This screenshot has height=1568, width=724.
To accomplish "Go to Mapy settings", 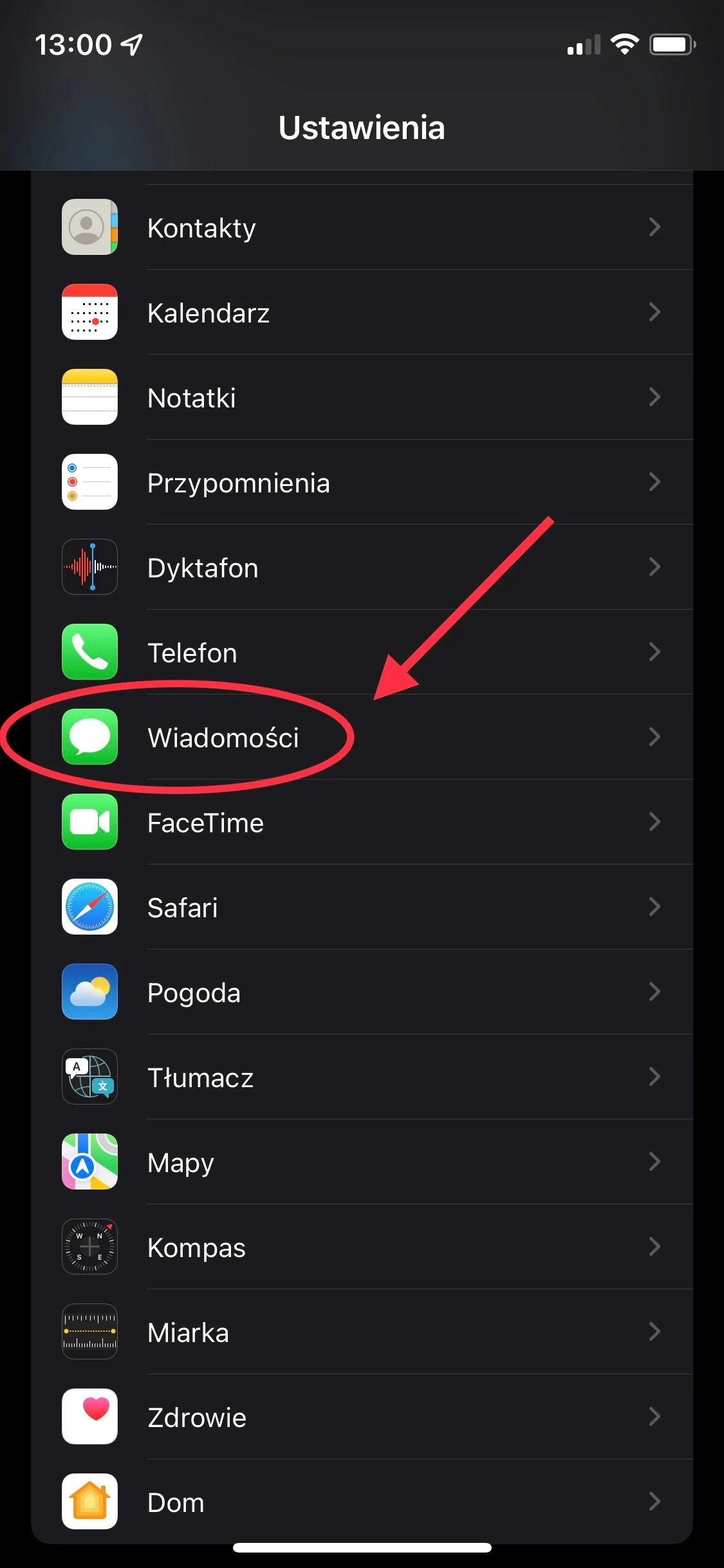I will pyautogui.click(x=362, y=1162).
